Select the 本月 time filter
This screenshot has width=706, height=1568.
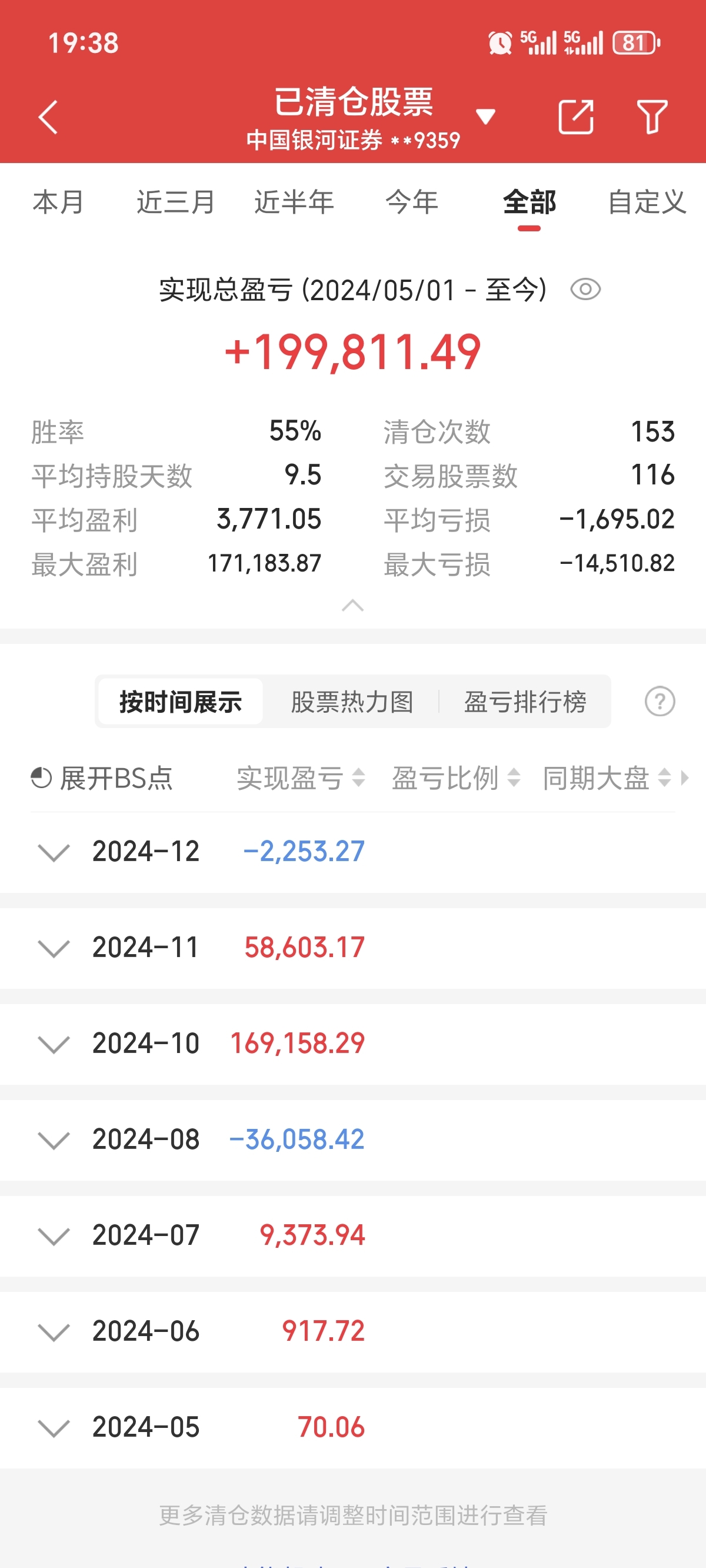pyautogui.click(x=57, y=203)
